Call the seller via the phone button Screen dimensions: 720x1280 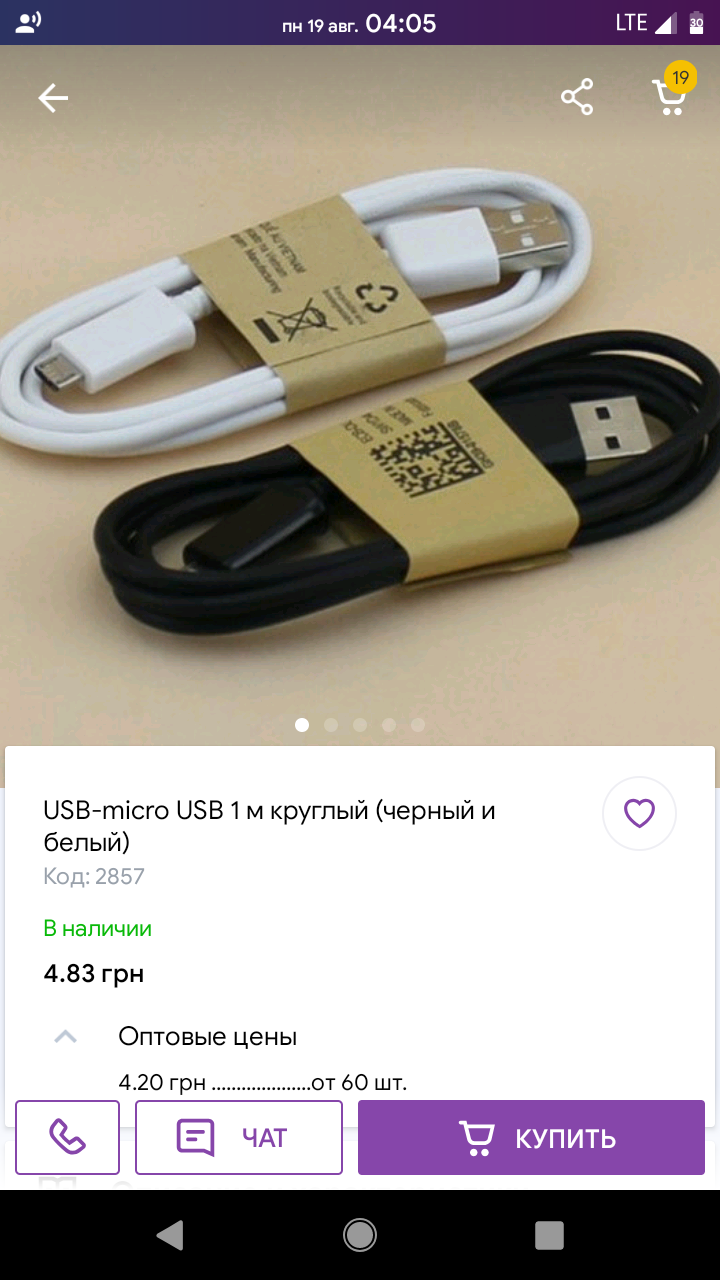coord(68,1137)
